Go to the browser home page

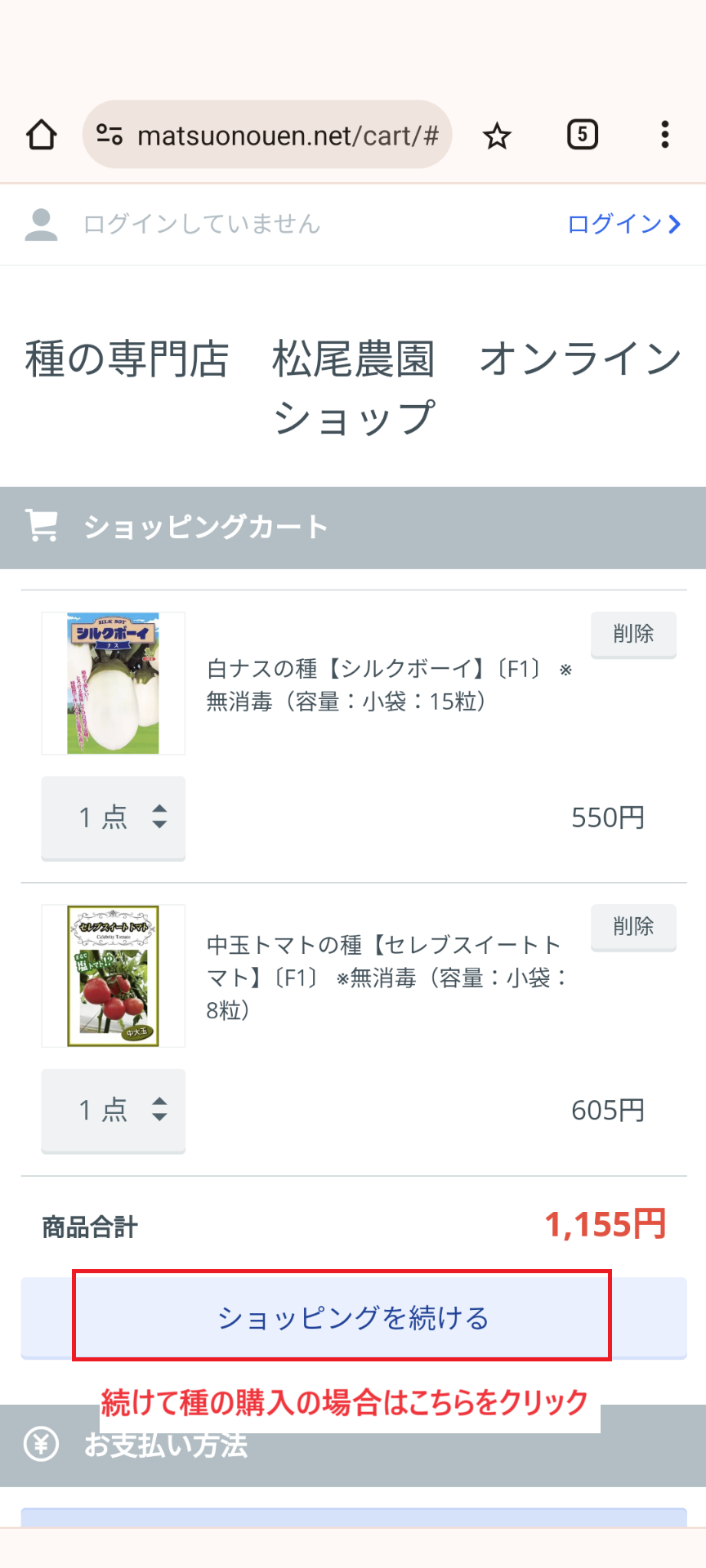click(42, 135)
